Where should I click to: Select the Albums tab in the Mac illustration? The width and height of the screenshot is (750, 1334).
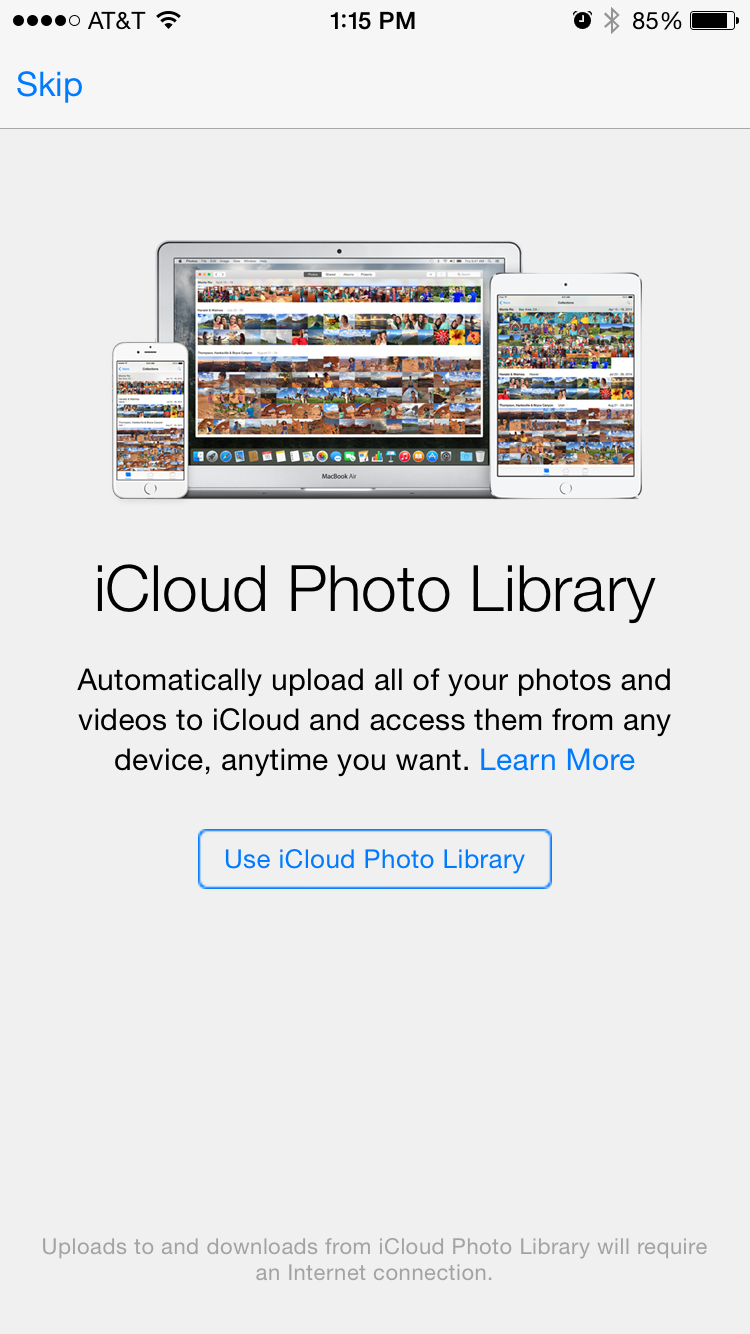pos(348,273)
